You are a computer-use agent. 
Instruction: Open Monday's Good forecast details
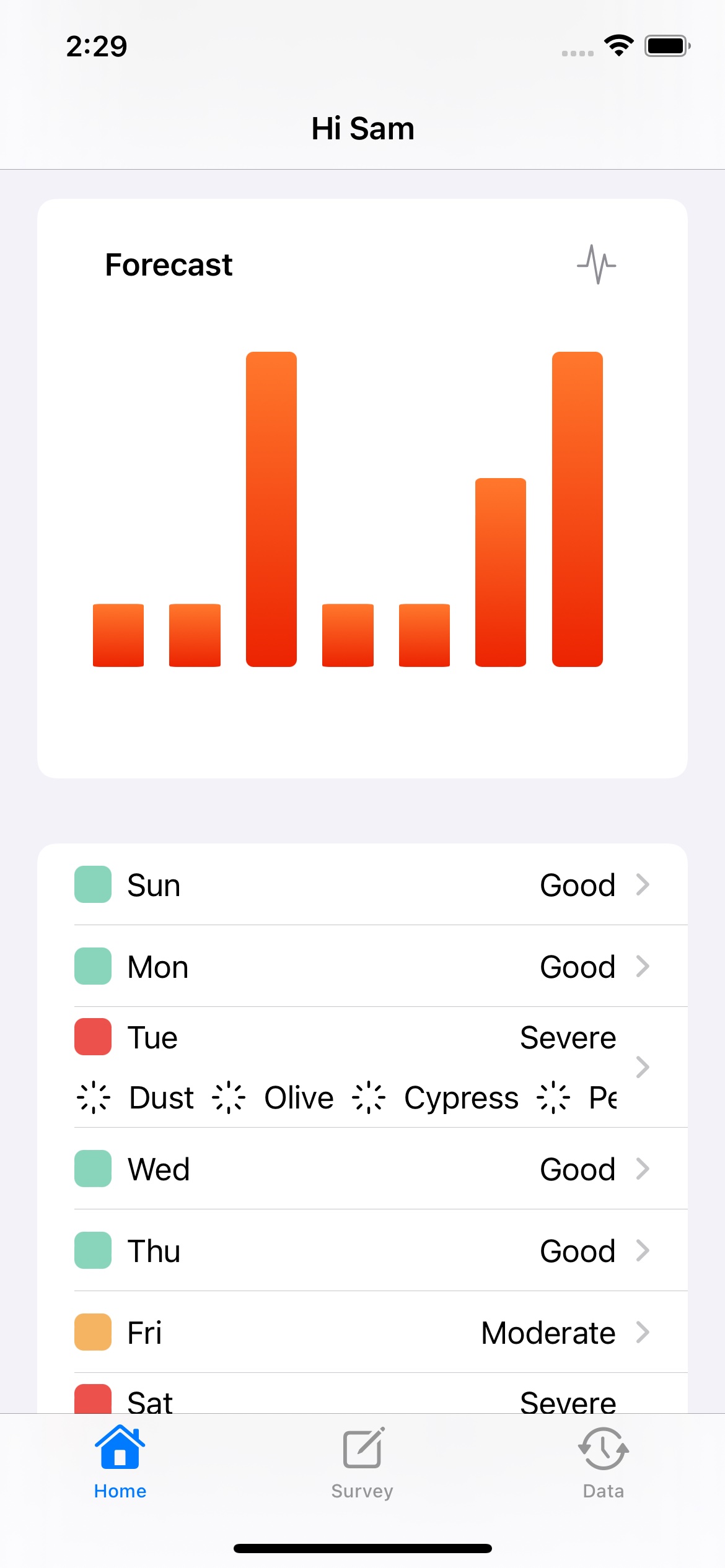(362, 967)
